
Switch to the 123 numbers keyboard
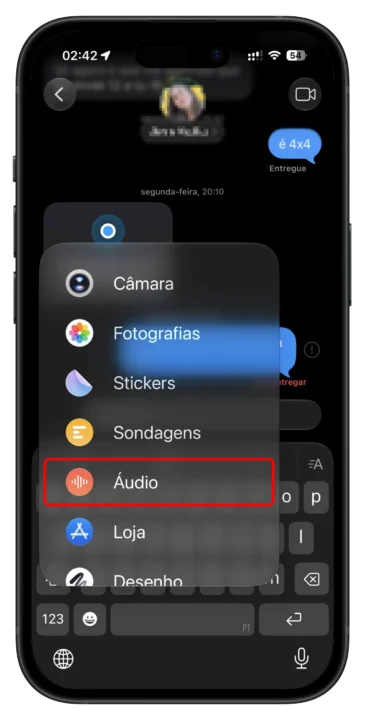[x=53, y=619]
